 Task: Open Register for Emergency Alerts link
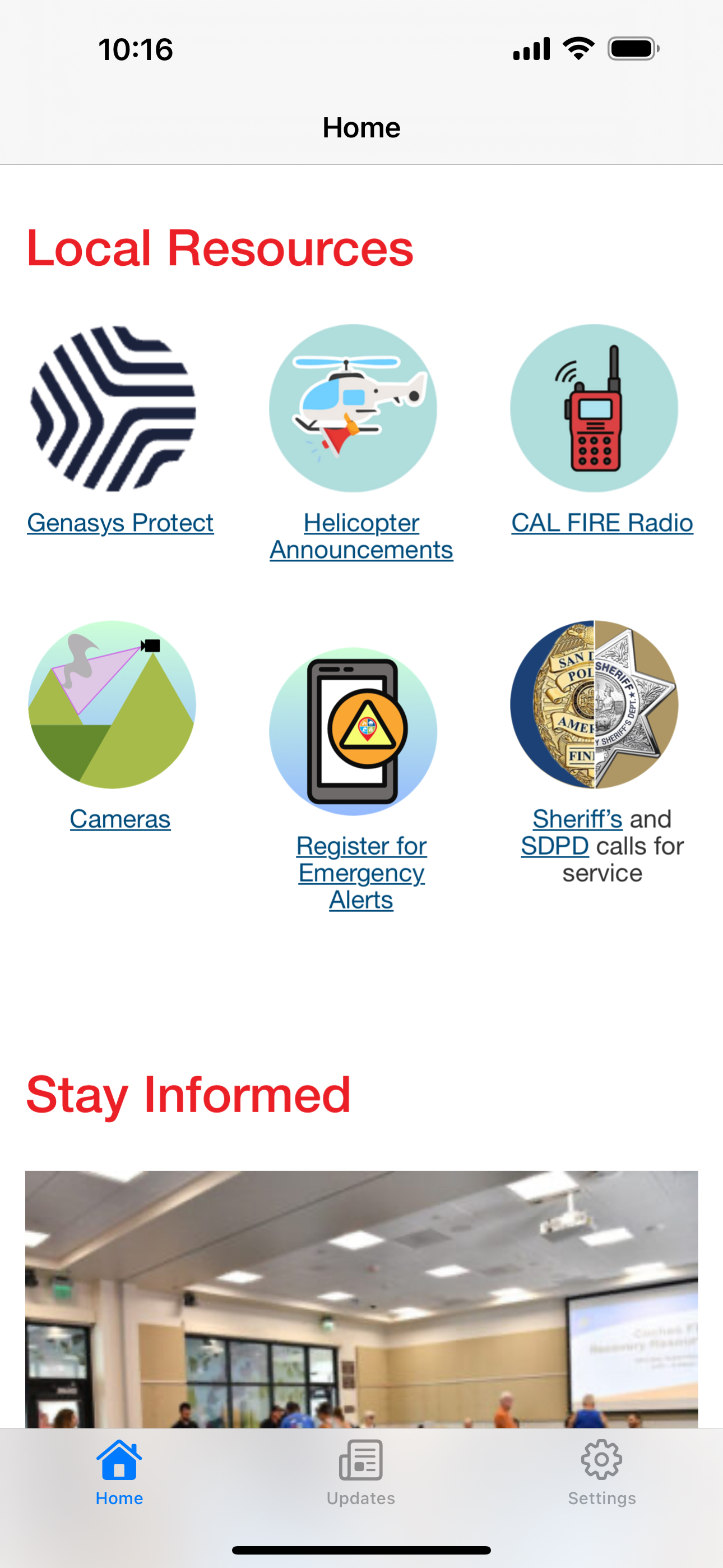[x=361, y=872]
